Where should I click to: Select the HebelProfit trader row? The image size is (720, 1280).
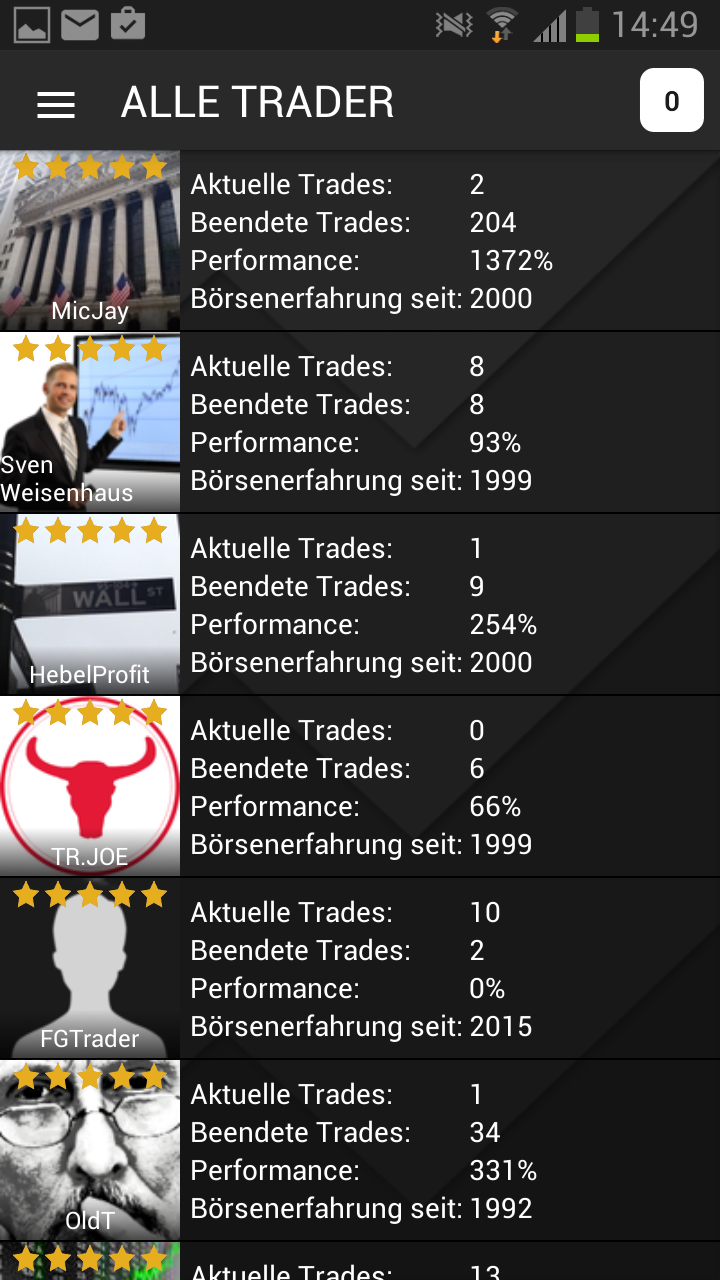pos(360,605)
